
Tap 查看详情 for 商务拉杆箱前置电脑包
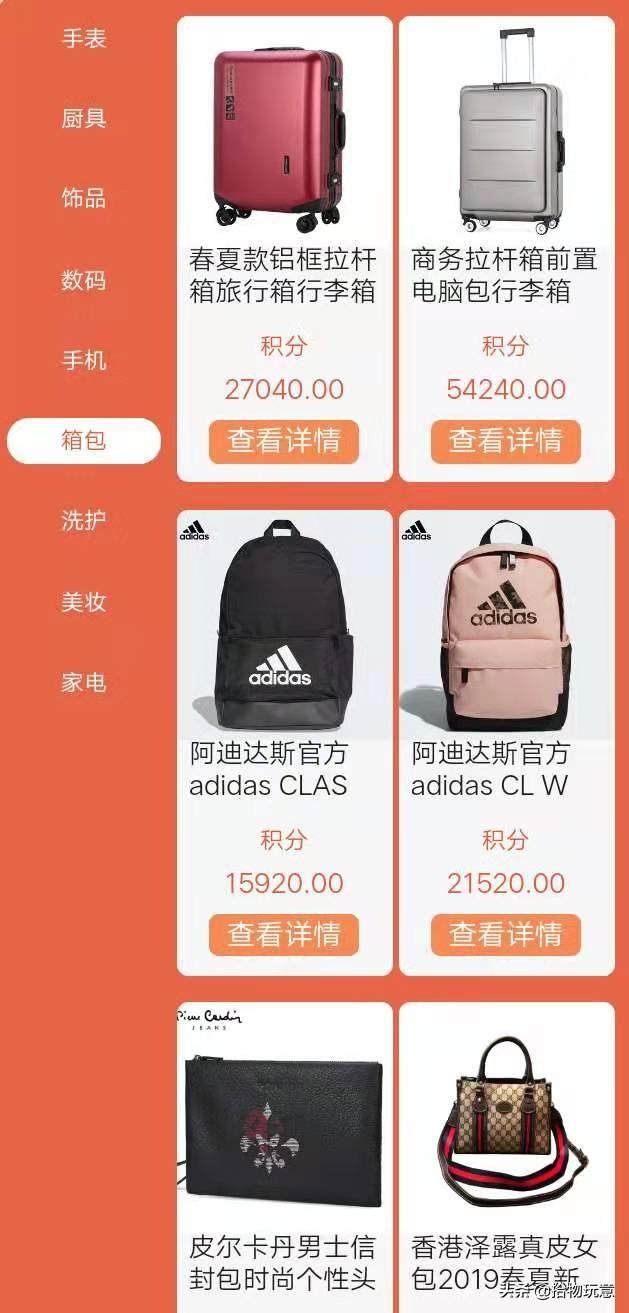[x=506, y=441]
